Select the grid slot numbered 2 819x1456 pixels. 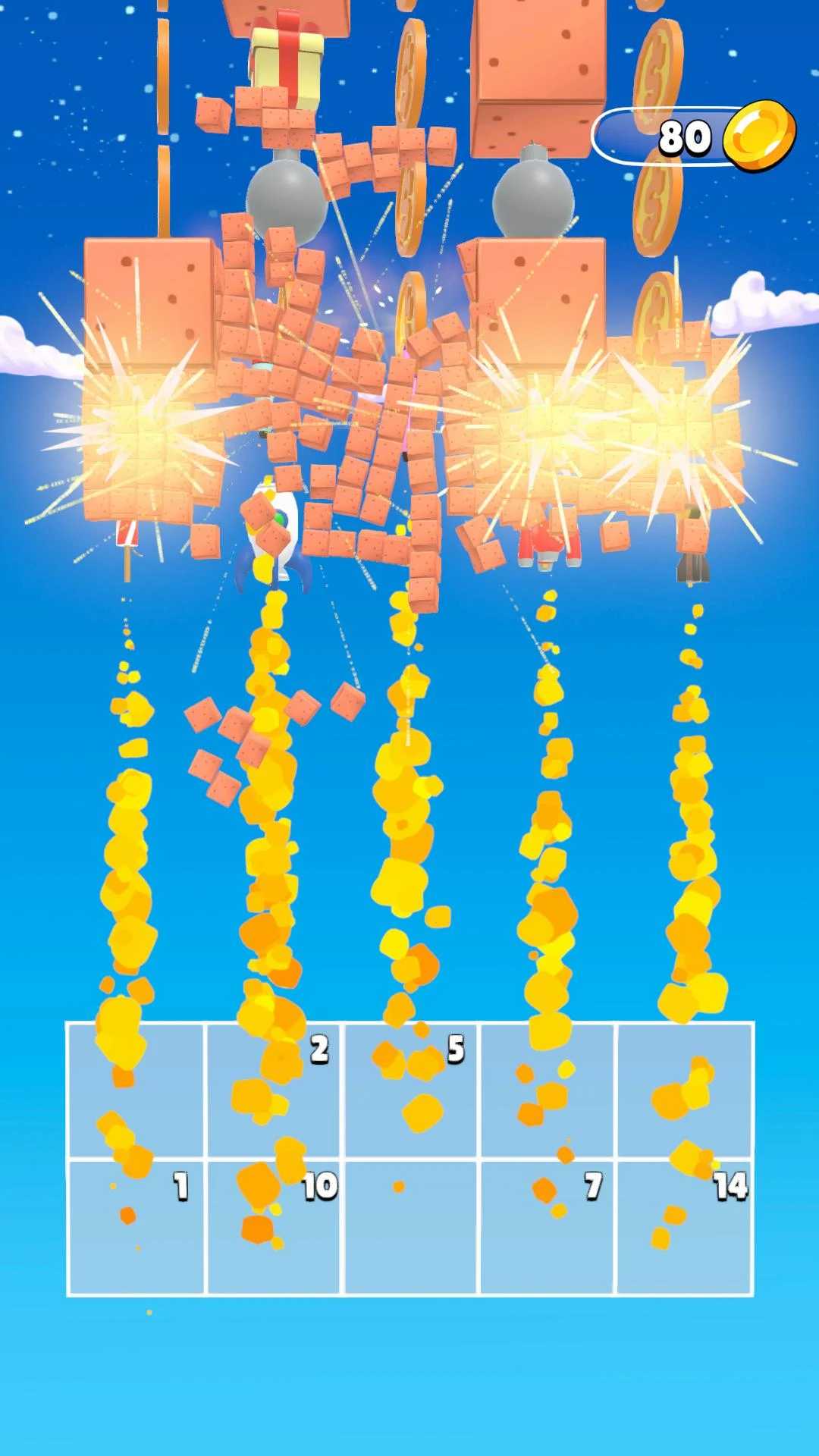(274, 1090)
